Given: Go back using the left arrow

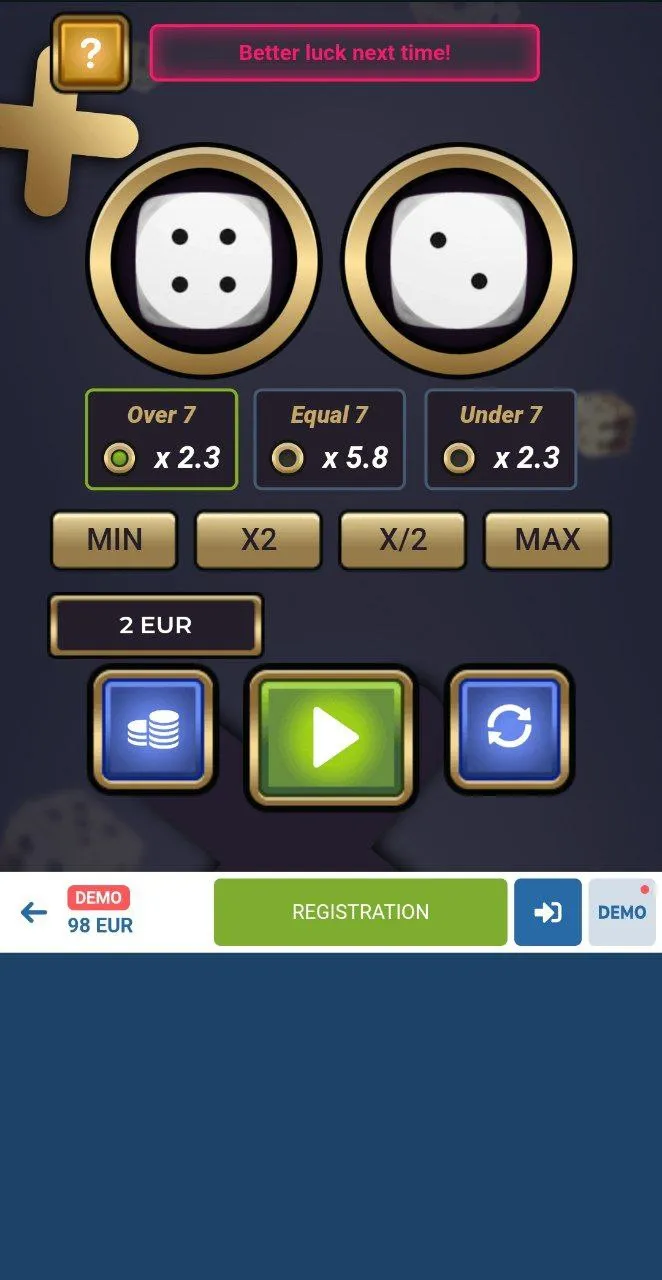Looking at the screenshot, I should coord(34,912).
